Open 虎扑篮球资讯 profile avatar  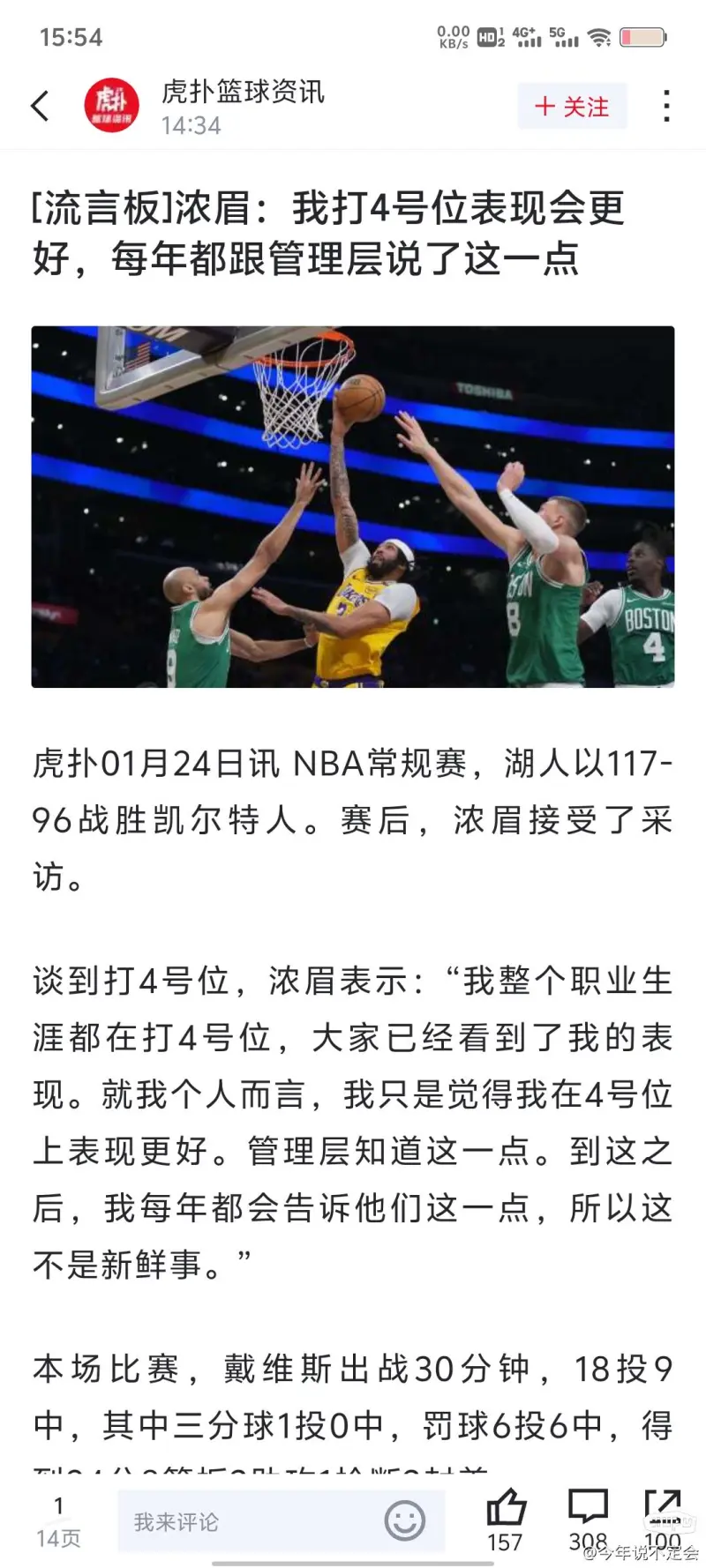(x=111, y=106)
